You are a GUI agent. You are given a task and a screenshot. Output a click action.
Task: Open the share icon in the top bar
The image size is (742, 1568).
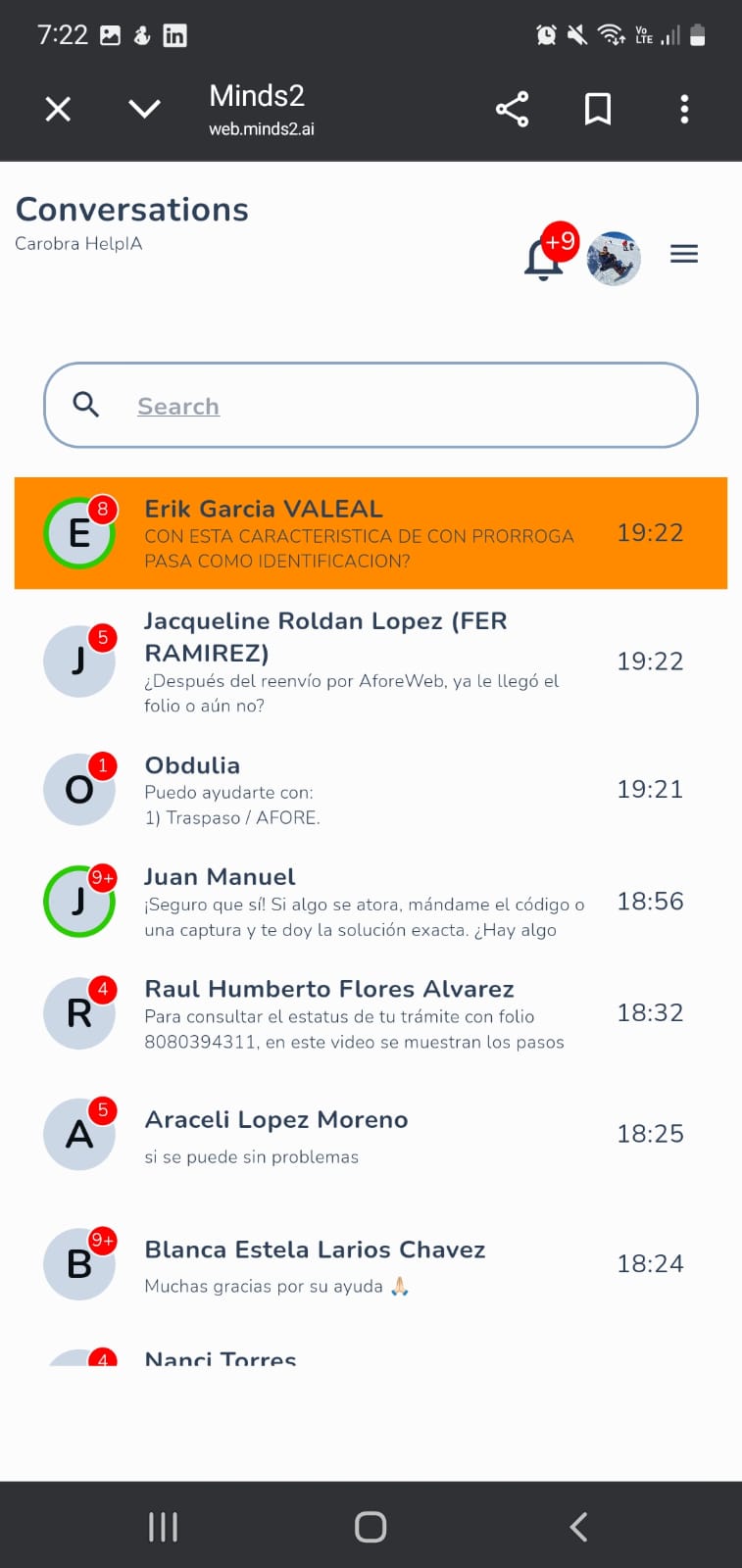click(512, 109)
